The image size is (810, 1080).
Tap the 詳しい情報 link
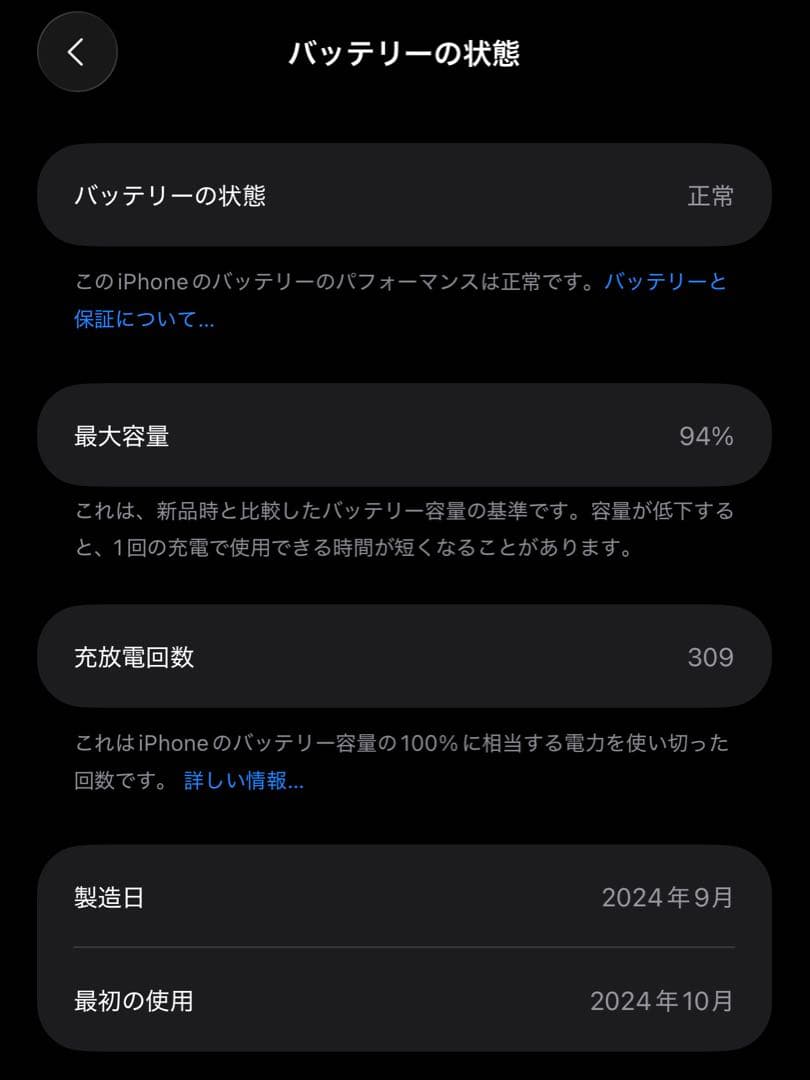point(244,781)
